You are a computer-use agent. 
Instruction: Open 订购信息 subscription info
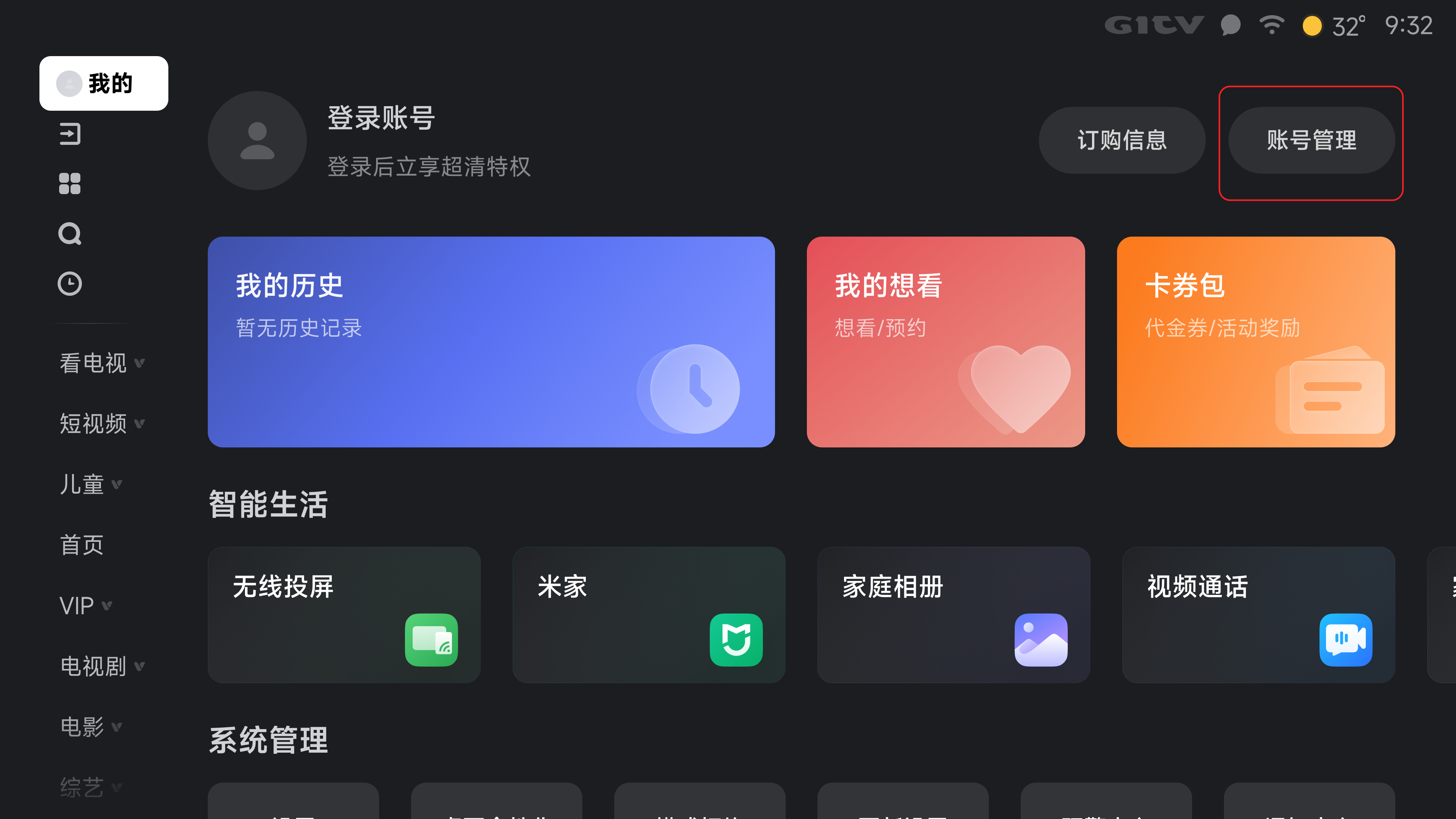1122,140
